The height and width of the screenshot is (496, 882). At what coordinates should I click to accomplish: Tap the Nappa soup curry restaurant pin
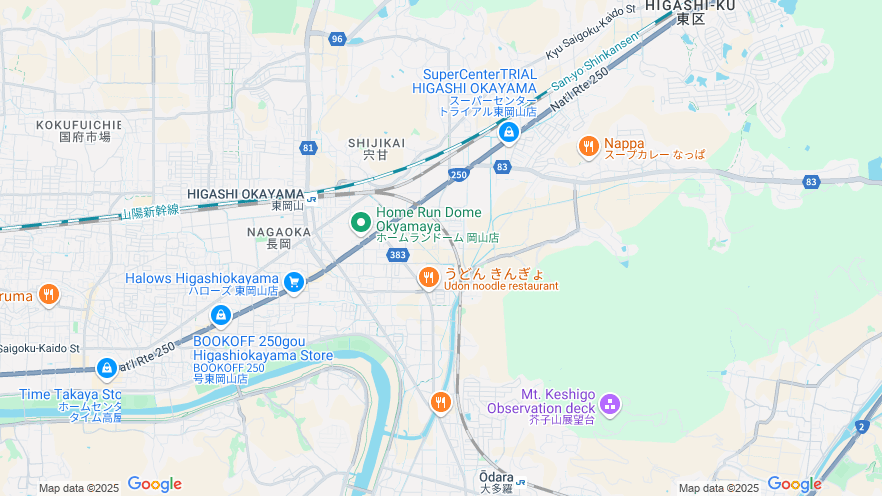(589, 147)
